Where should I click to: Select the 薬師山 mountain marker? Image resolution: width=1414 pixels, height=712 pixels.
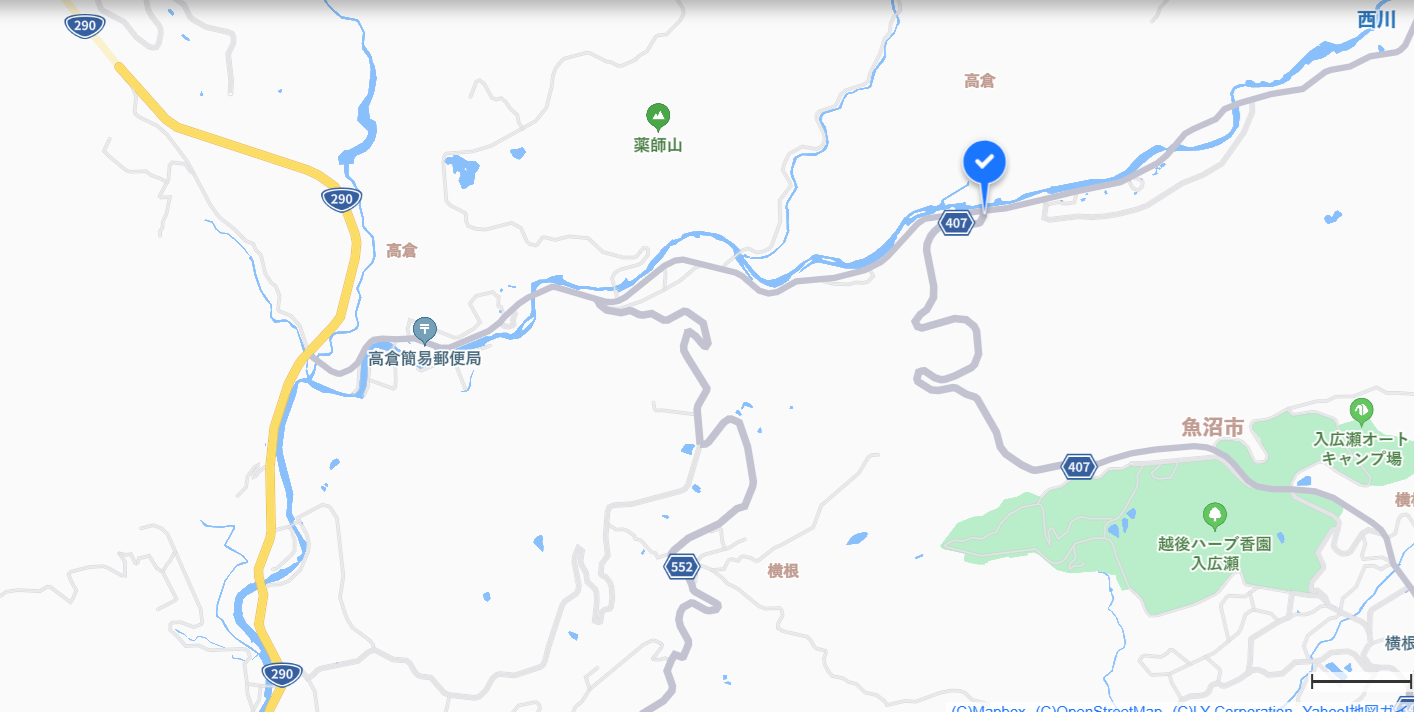658,118
